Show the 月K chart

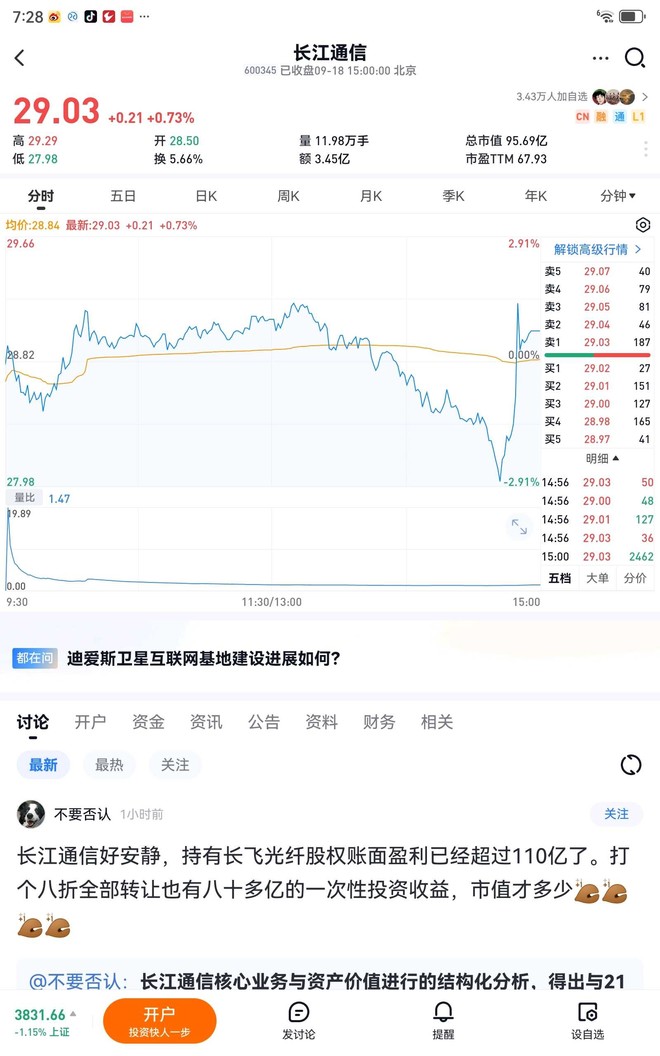[x=371, y=196]
